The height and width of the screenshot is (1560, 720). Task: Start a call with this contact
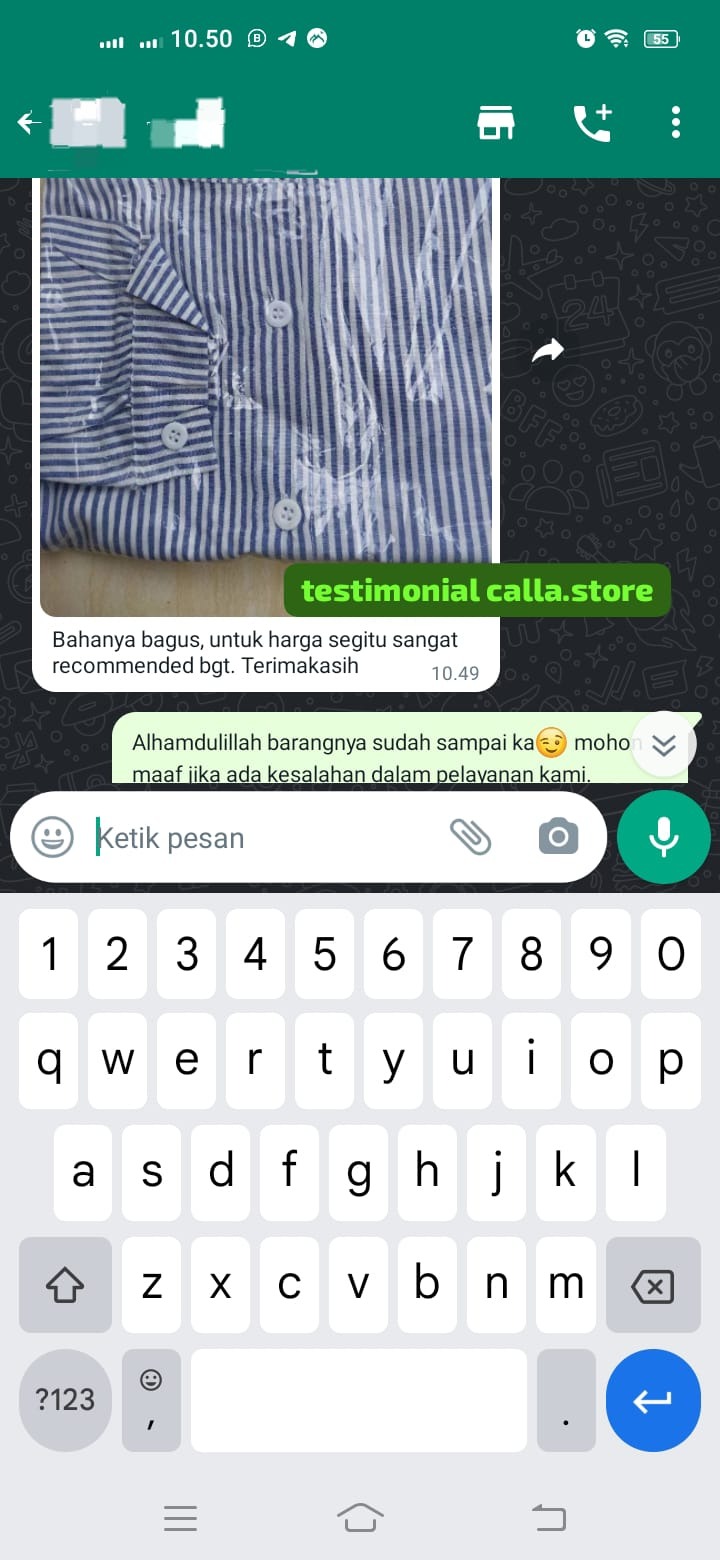coord(592,123)
